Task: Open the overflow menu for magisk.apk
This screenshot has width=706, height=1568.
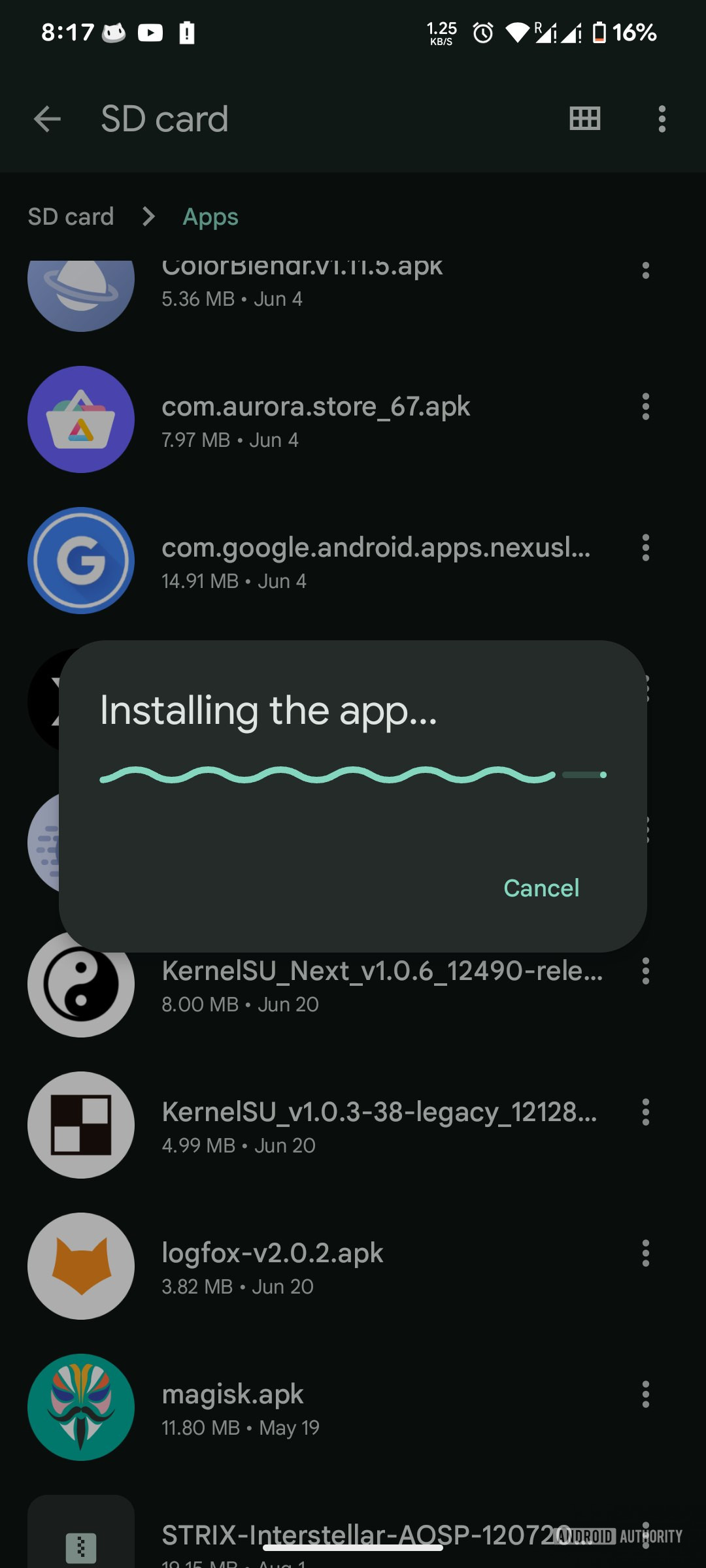Action: coord(645,1395)
